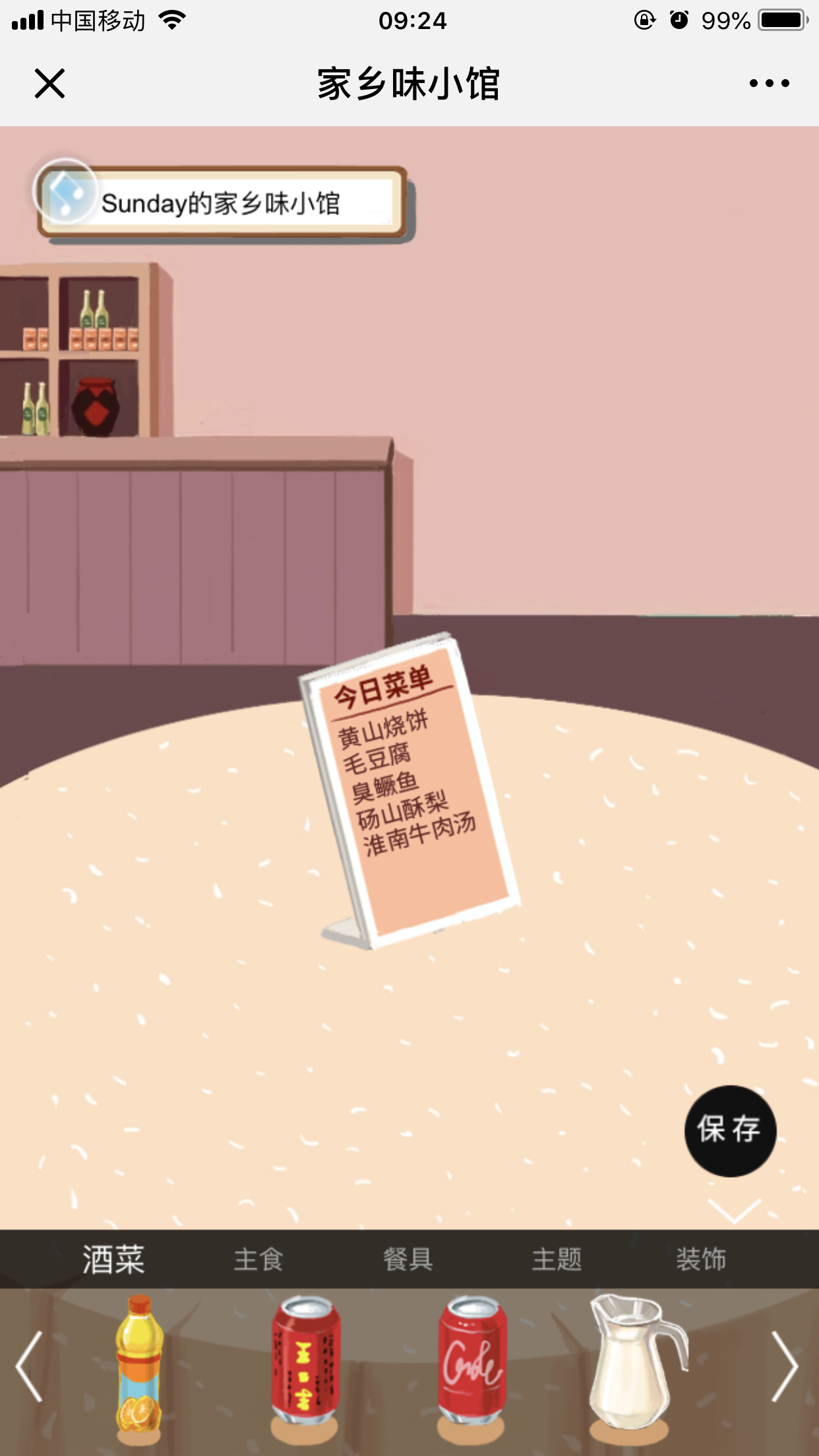Viewport: 819px width, 1456px height.
Task: Show previous items with left arrow
Action: coord(30,1366)
